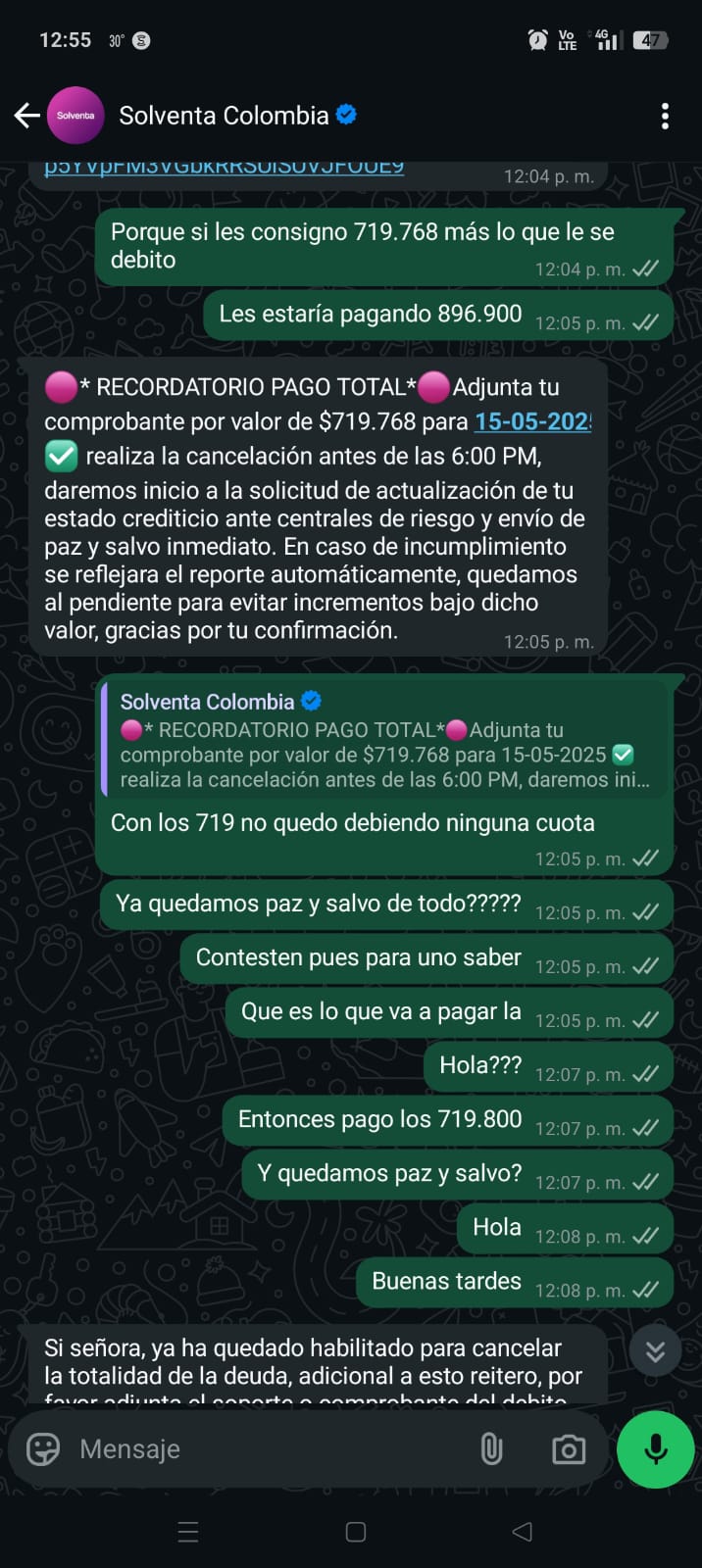
Task: Tap the system back navigation button
Action: [523, 1532]
